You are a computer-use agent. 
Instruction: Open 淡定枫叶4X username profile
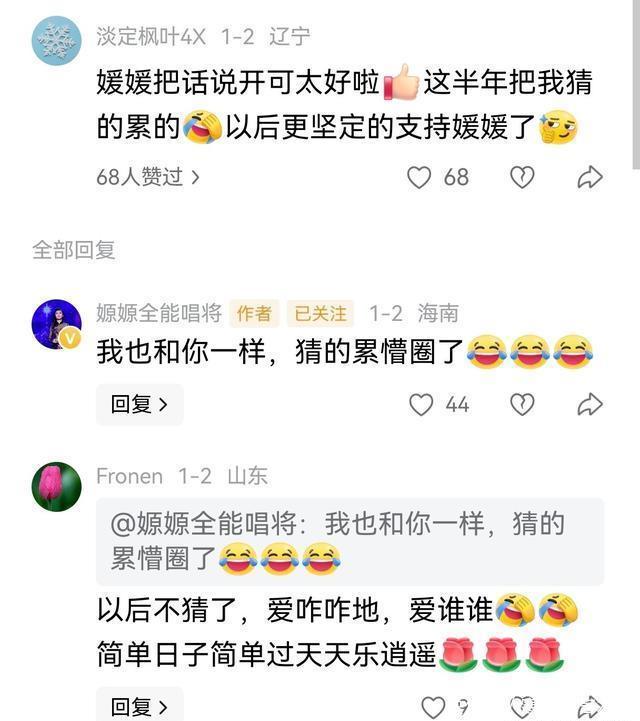coord(150,37)
